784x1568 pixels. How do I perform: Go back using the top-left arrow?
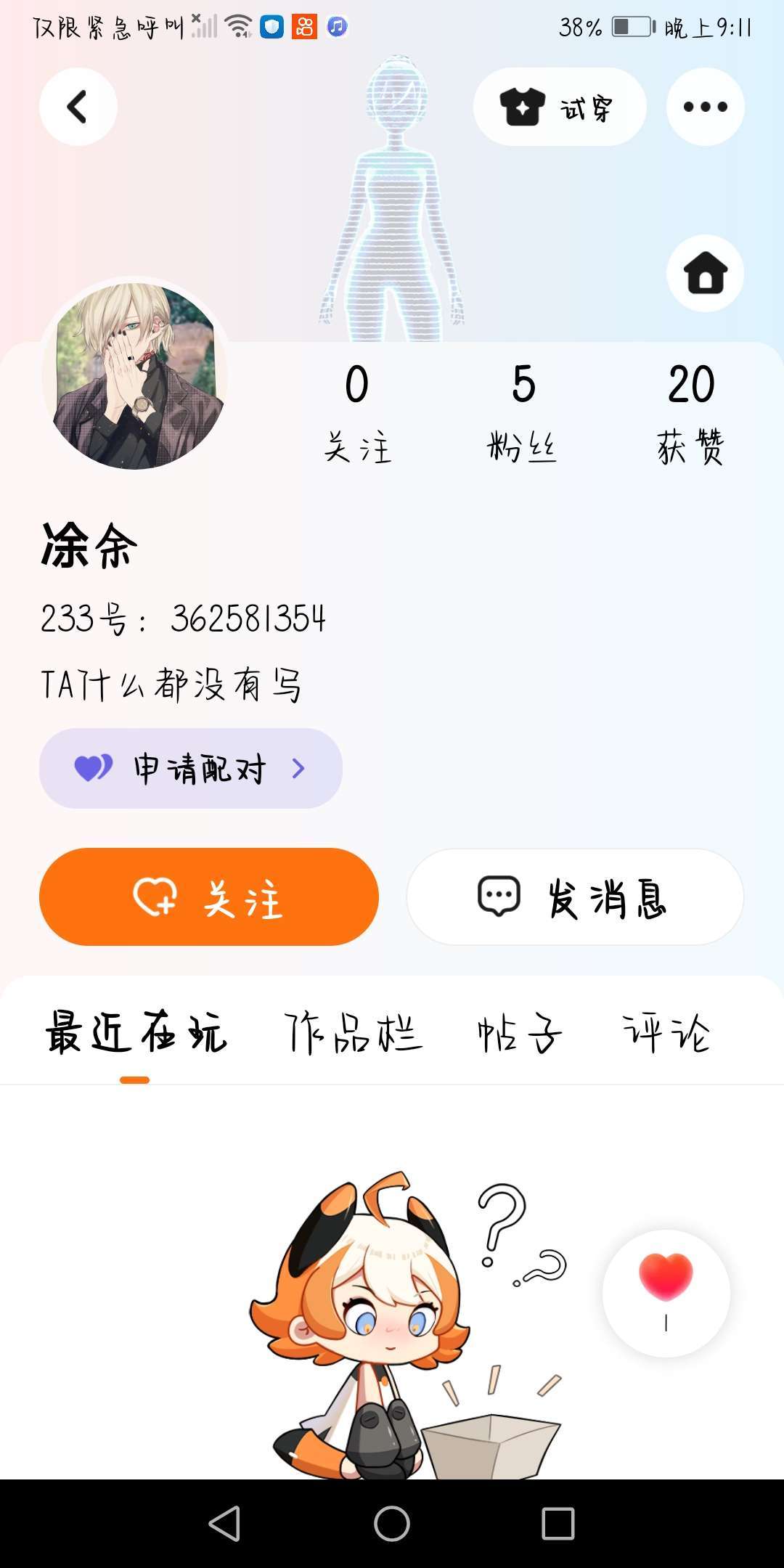[78, 107]
